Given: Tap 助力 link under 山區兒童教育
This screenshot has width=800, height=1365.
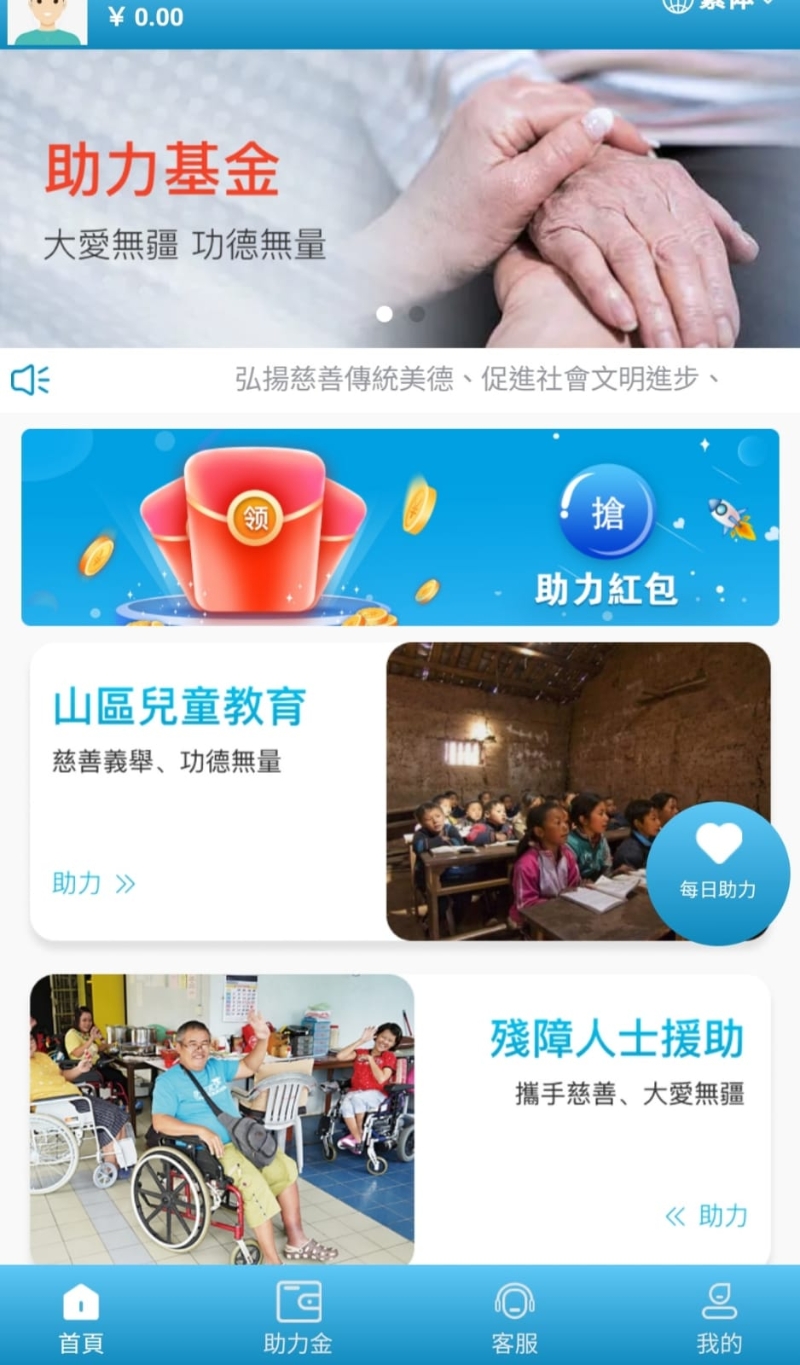Looking at the screenshot, I should tap(93, 884).
